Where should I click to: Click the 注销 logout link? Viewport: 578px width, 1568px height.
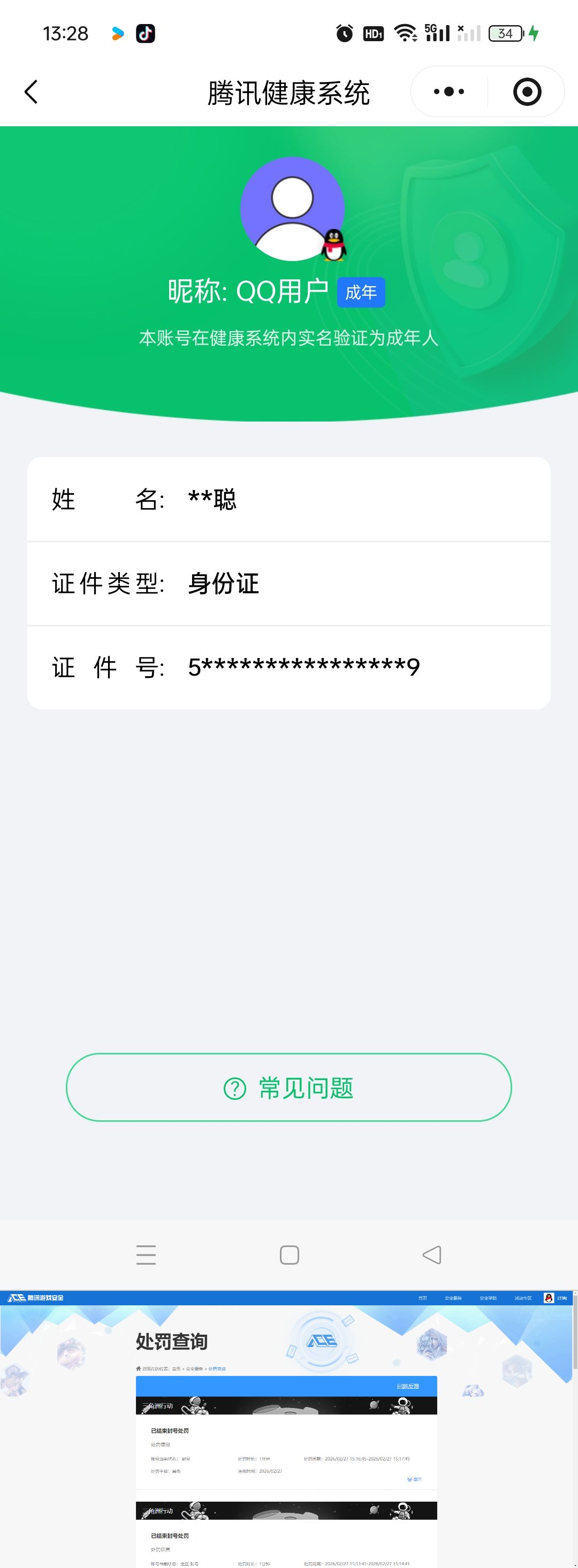pyautogui.click(x=563, y=1297)
